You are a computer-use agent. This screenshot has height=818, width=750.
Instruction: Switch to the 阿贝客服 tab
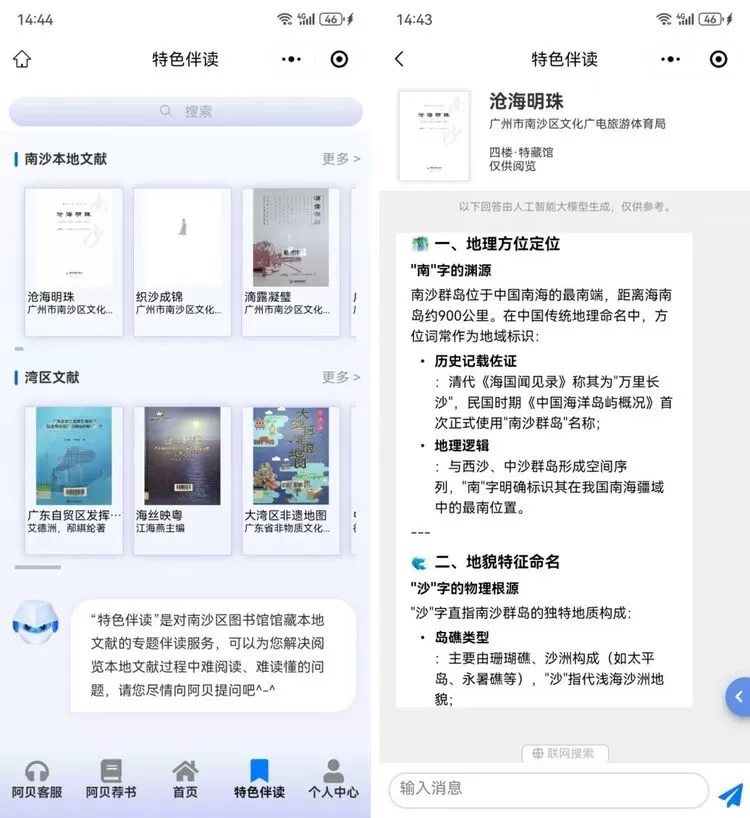[37, 779]
